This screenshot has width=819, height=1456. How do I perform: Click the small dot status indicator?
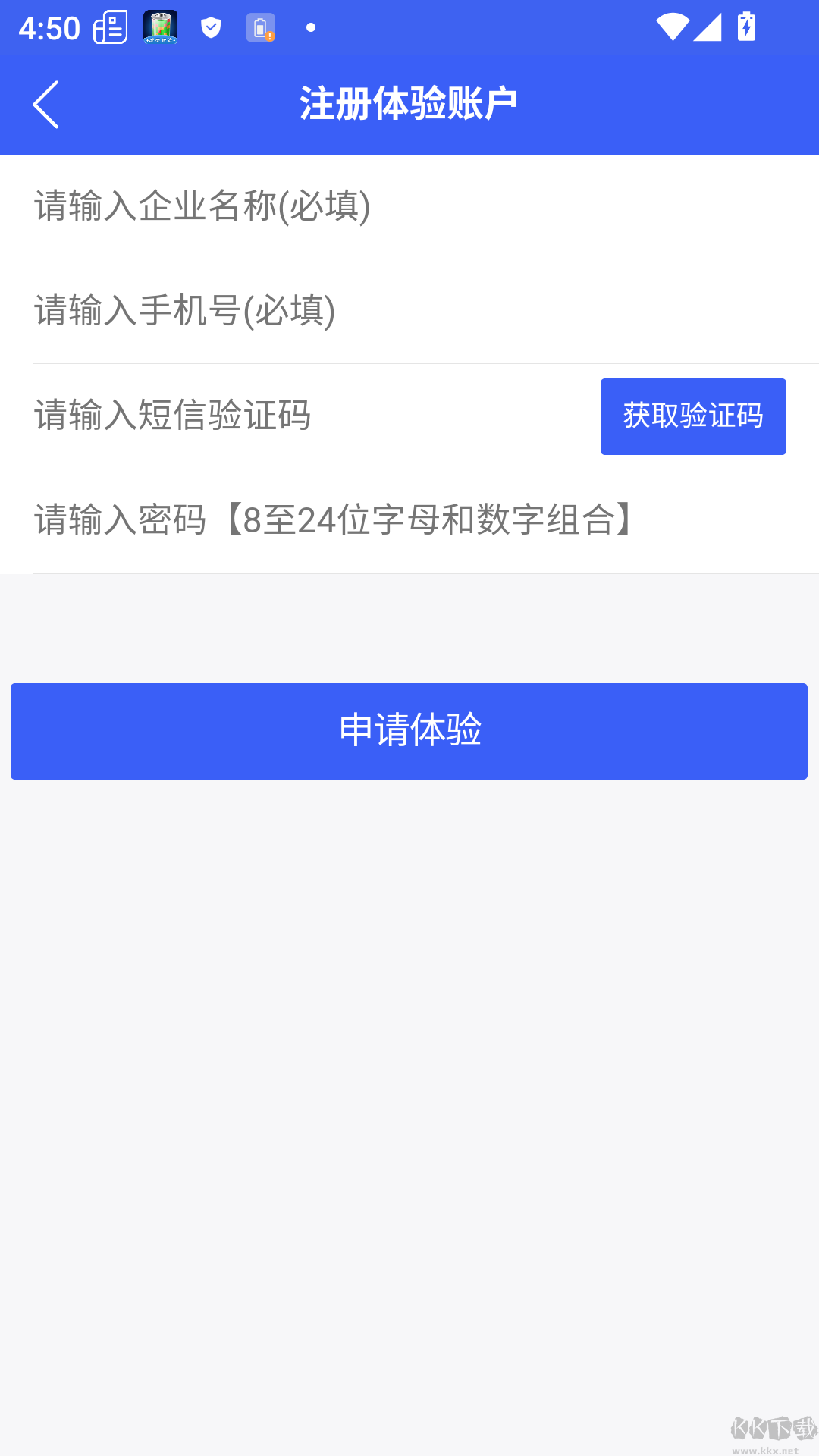(x=310, y=28)
